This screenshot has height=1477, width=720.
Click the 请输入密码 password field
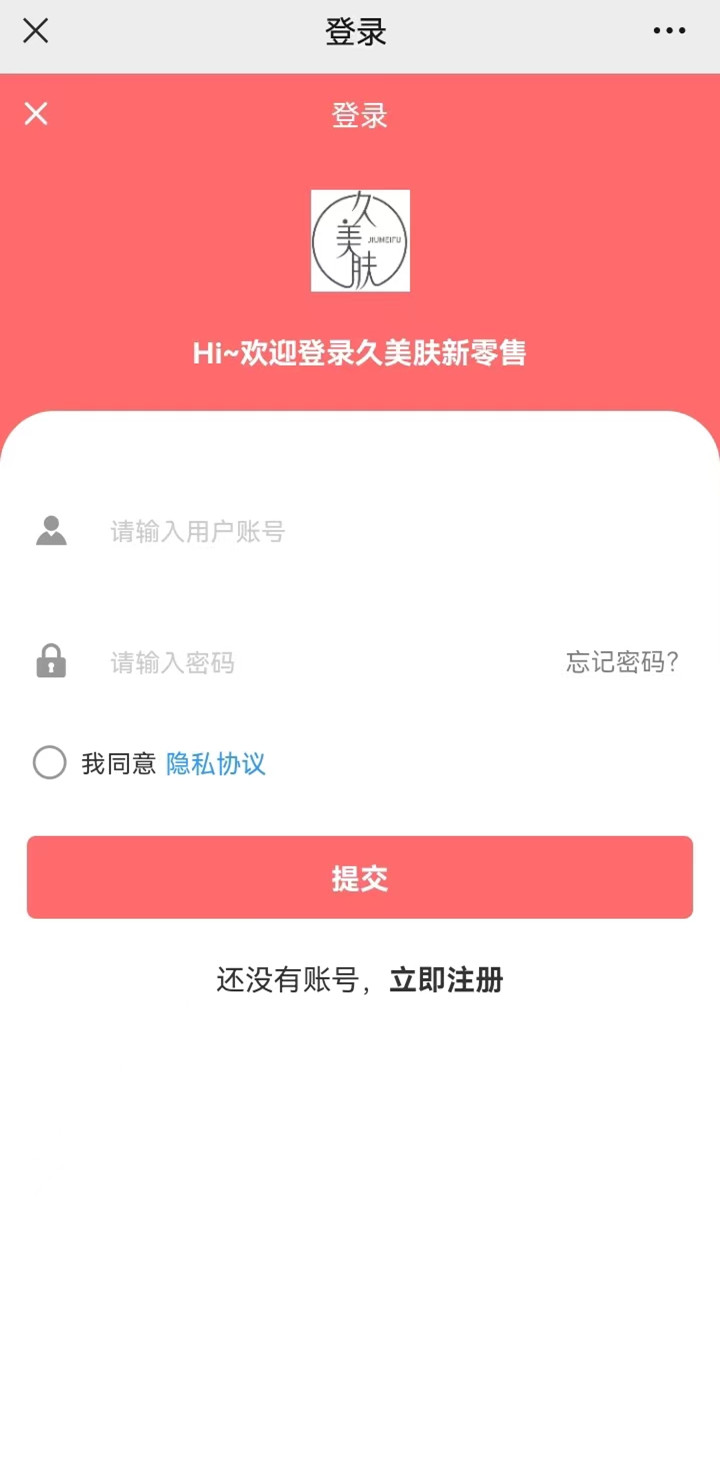pyautogui.click(x=280, y=661)
